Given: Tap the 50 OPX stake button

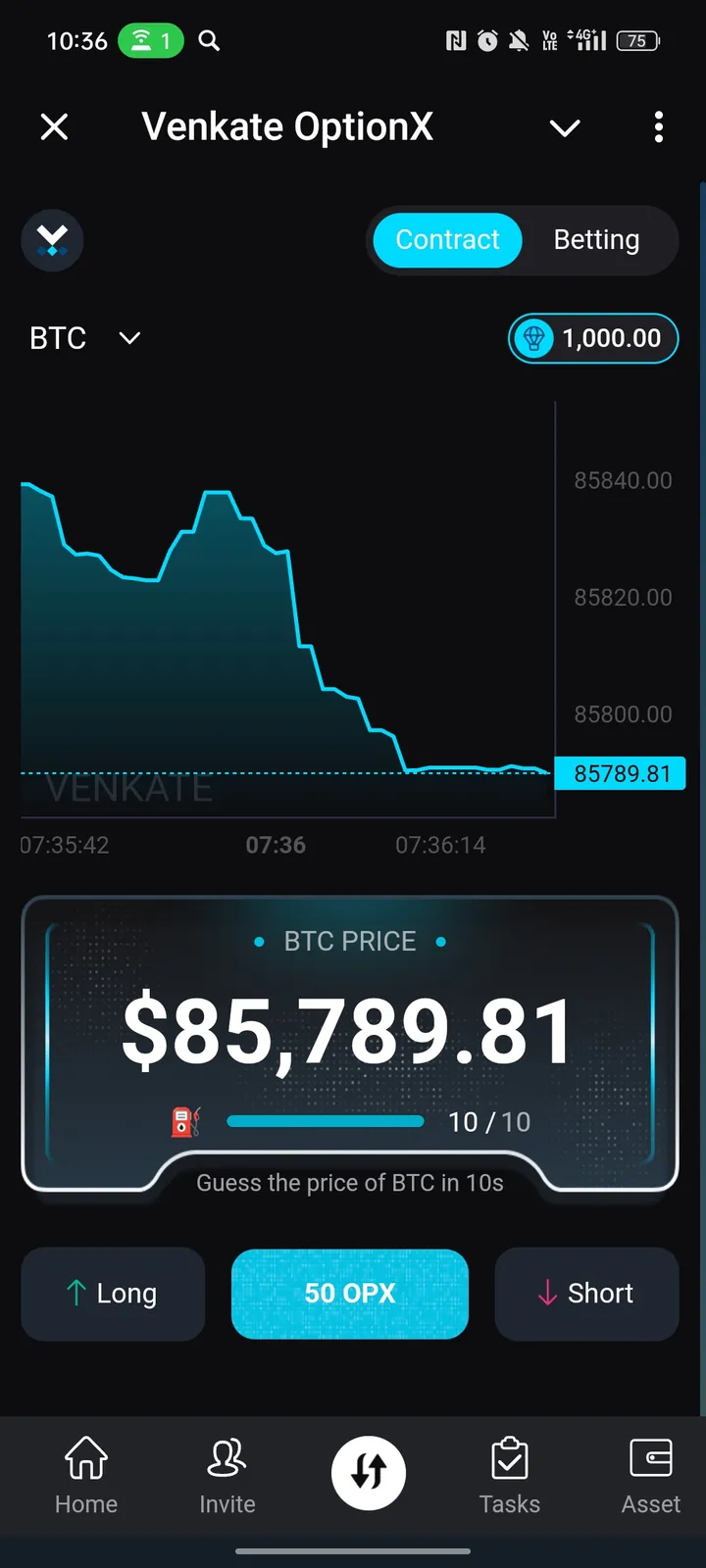Looking at the screenshot, I should tap(349, 1294).
